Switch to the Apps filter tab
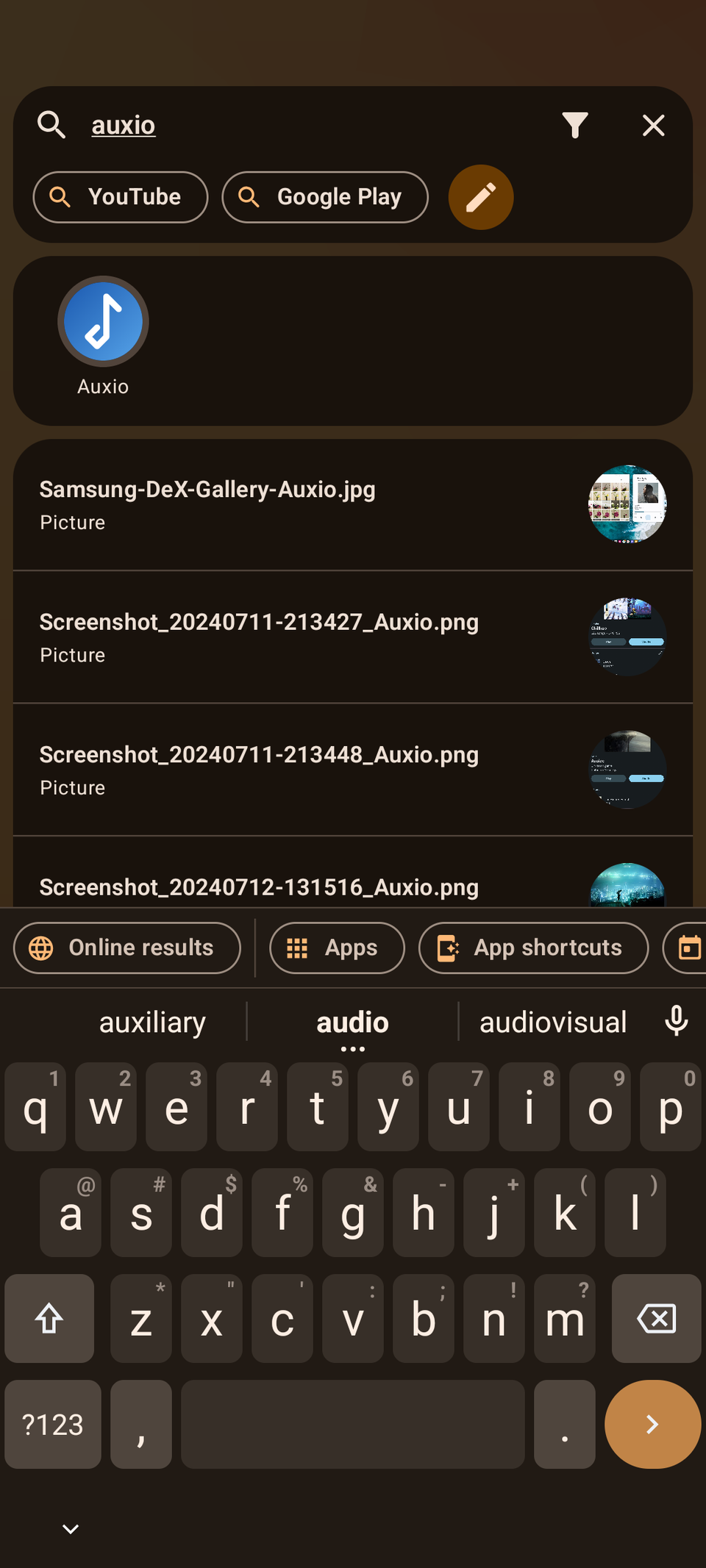The width and height of the screenshot is (706, 1568). 336,948
